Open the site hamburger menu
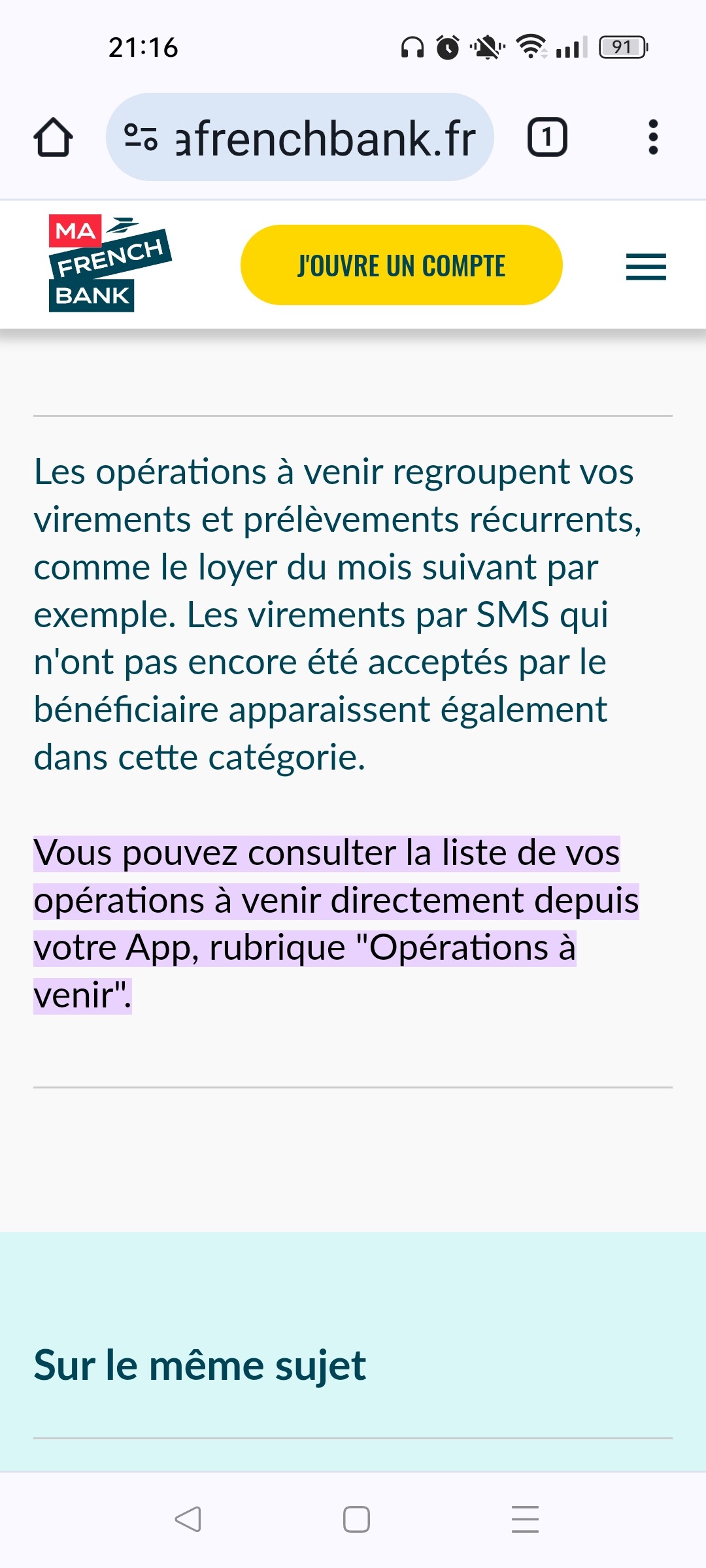 pos(646,267)
